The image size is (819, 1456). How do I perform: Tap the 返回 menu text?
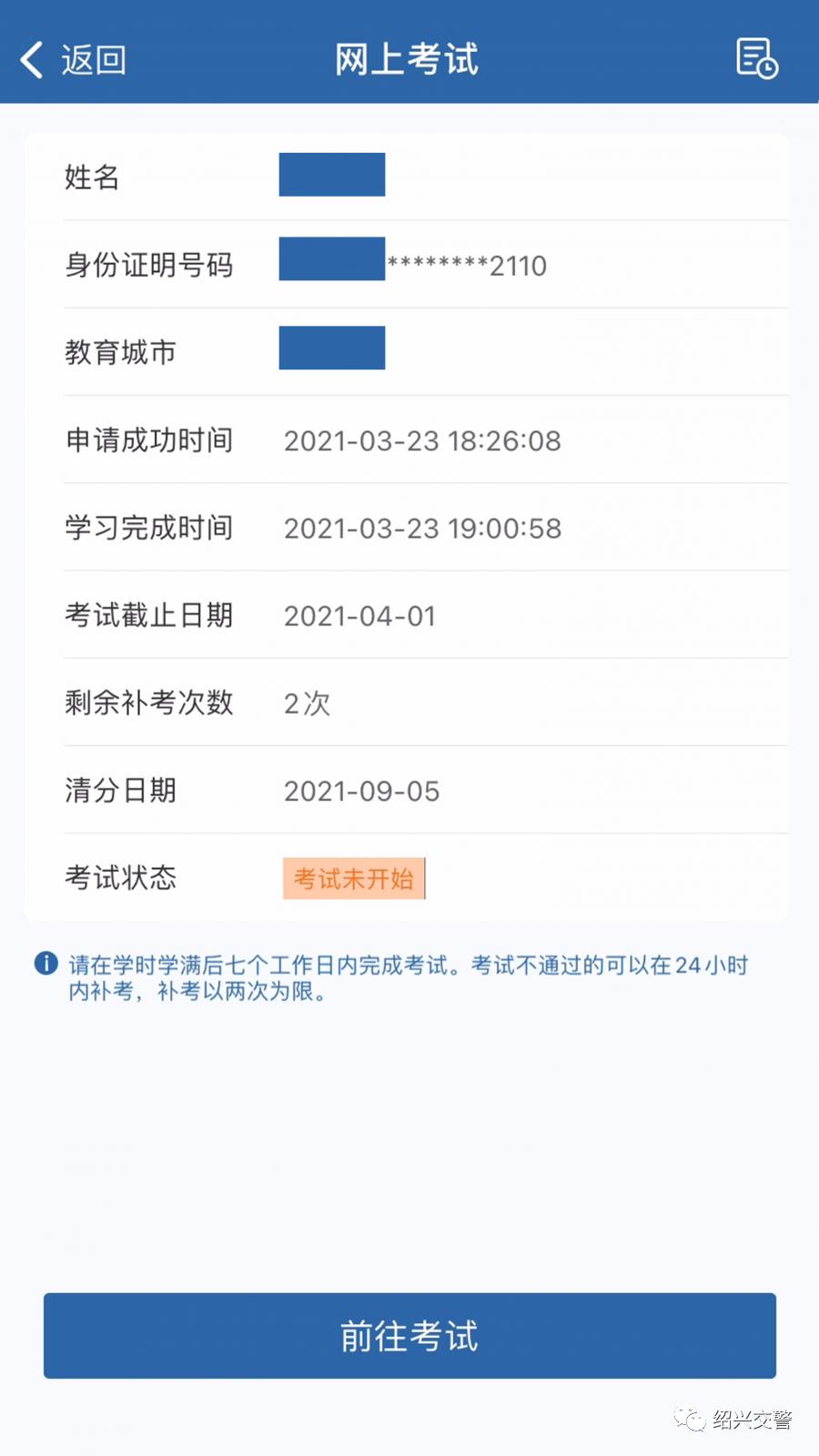(91, 60)
